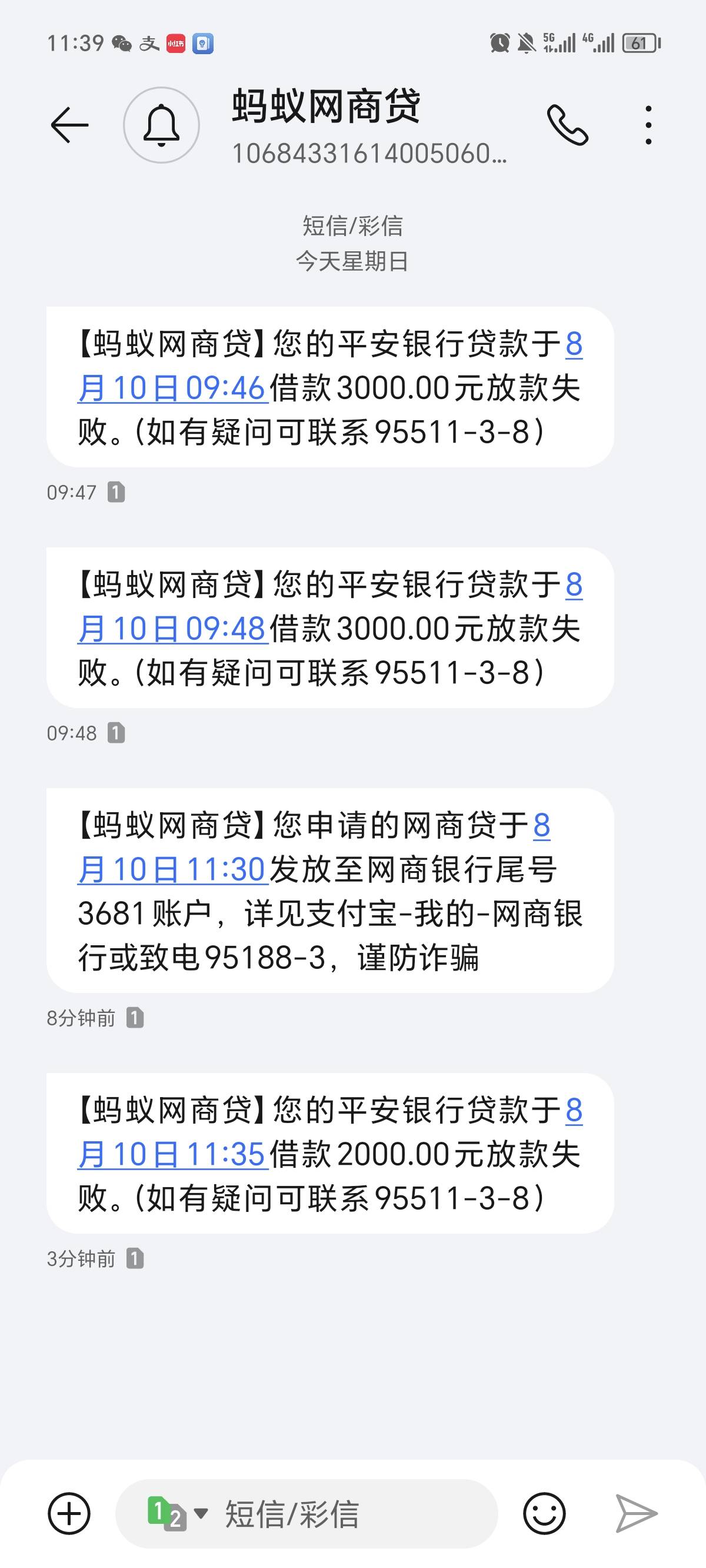The width and height of the screenshot is (706, 1568).
Task: Tap the send message arrow
Action: 636,1513
